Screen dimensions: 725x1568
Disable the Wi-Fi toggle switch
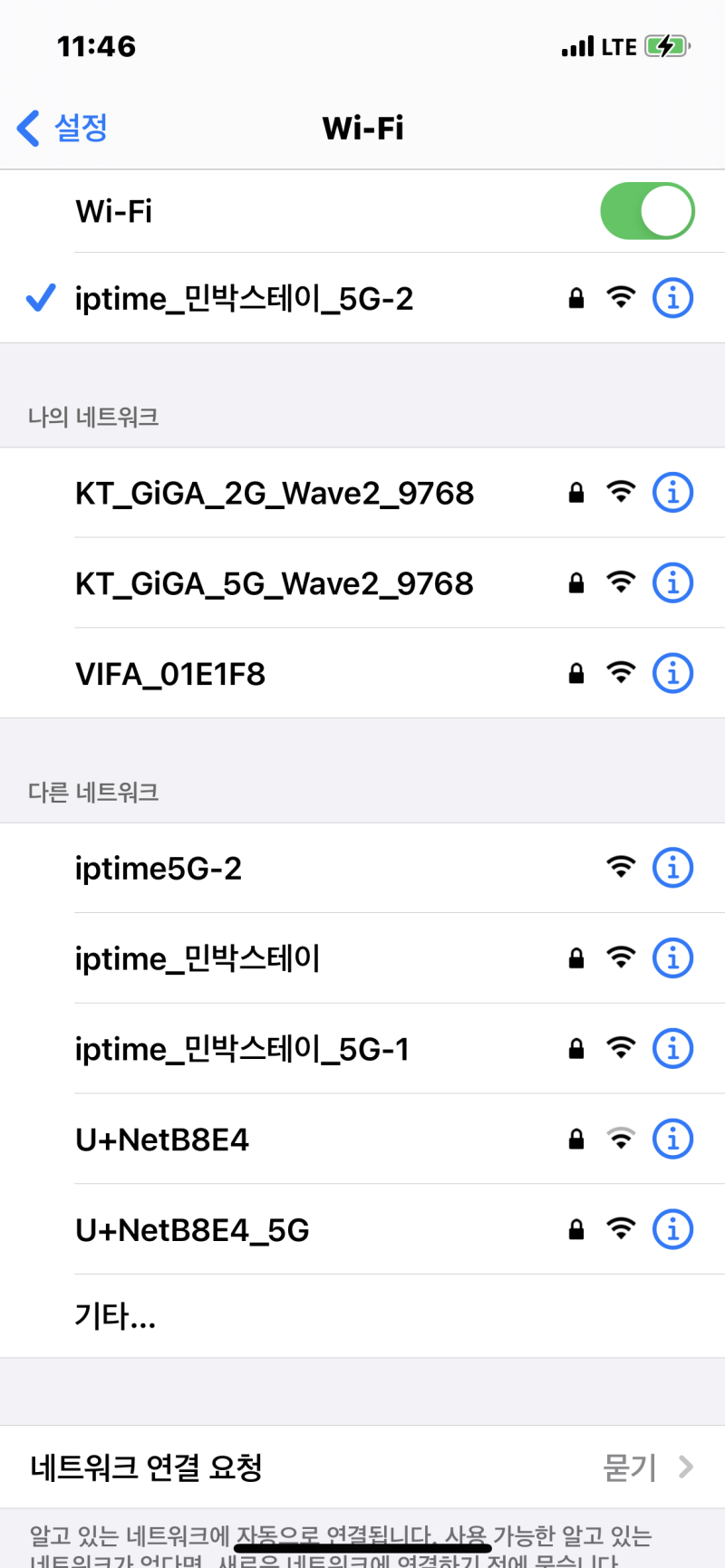[647, 210]
